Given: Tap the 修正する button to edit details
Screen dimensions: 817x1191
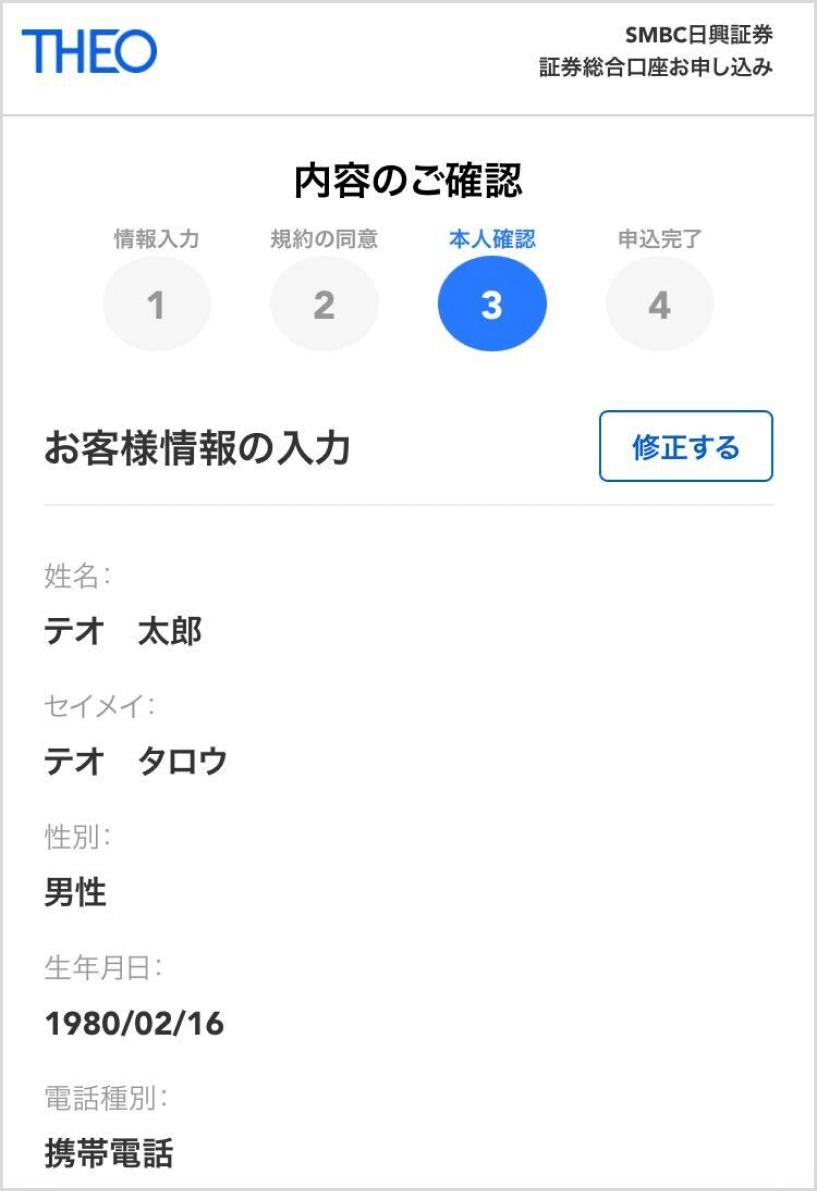Looking at the screenshot, I should [685, 446].
